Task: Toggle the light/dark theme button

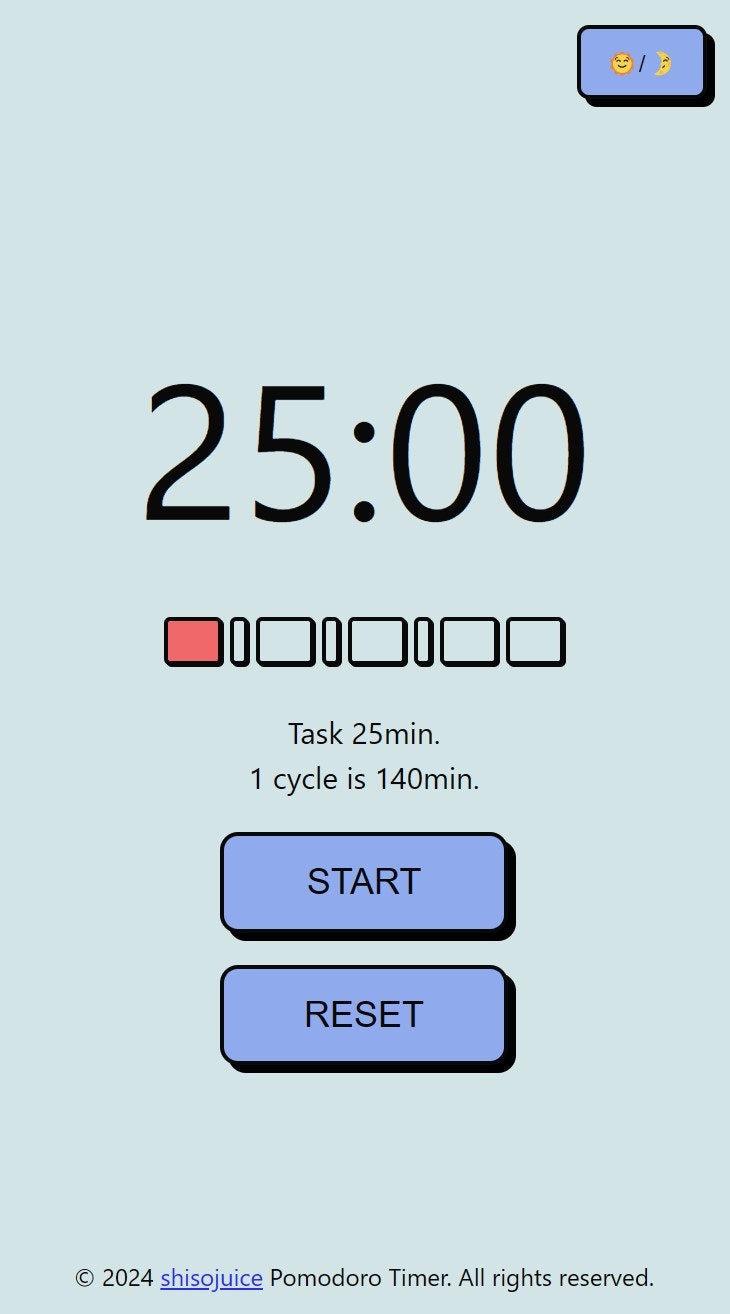Action: click(642, 62)
